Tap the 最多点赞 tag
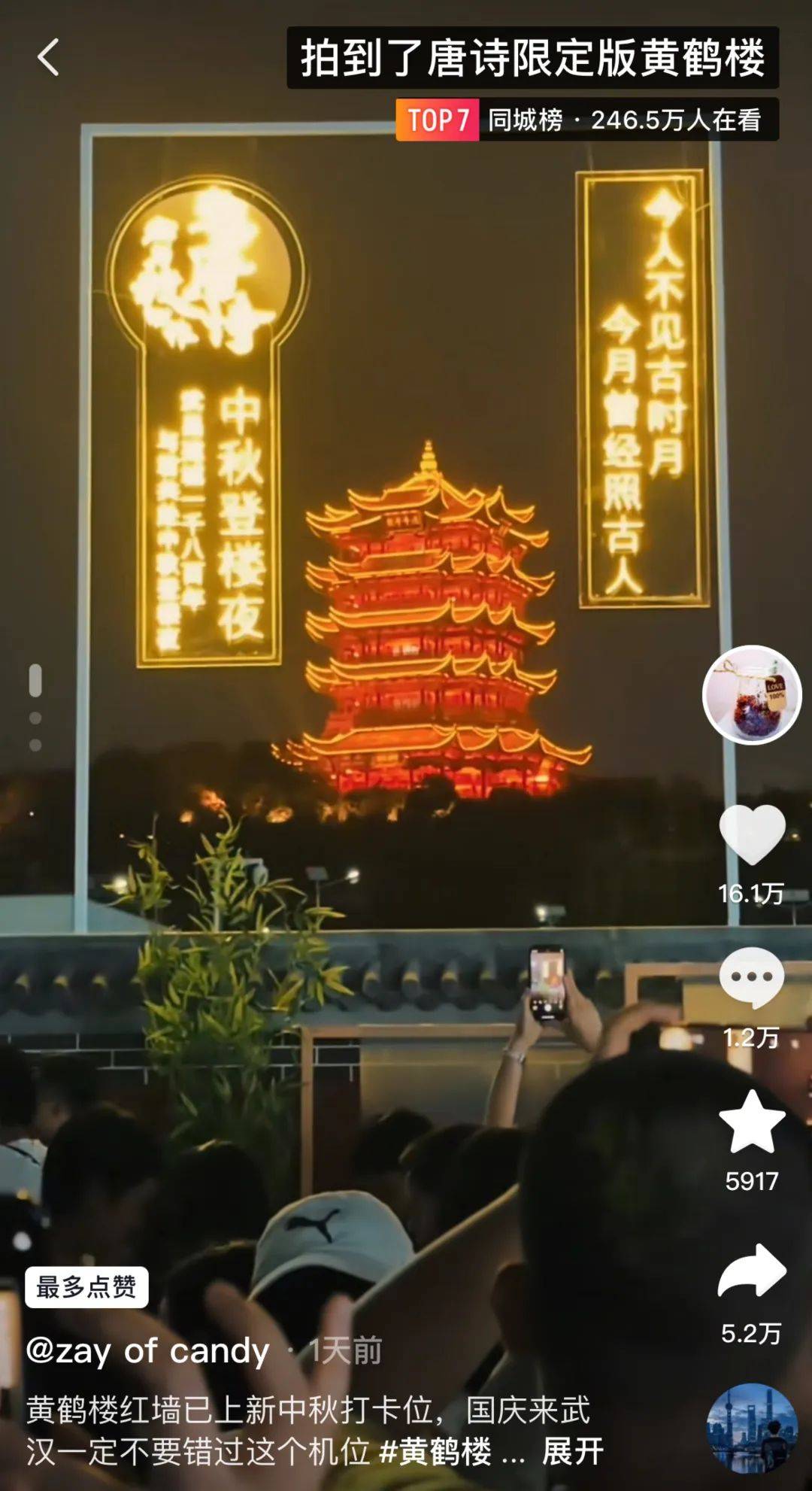 click(x=86, y=1287)
